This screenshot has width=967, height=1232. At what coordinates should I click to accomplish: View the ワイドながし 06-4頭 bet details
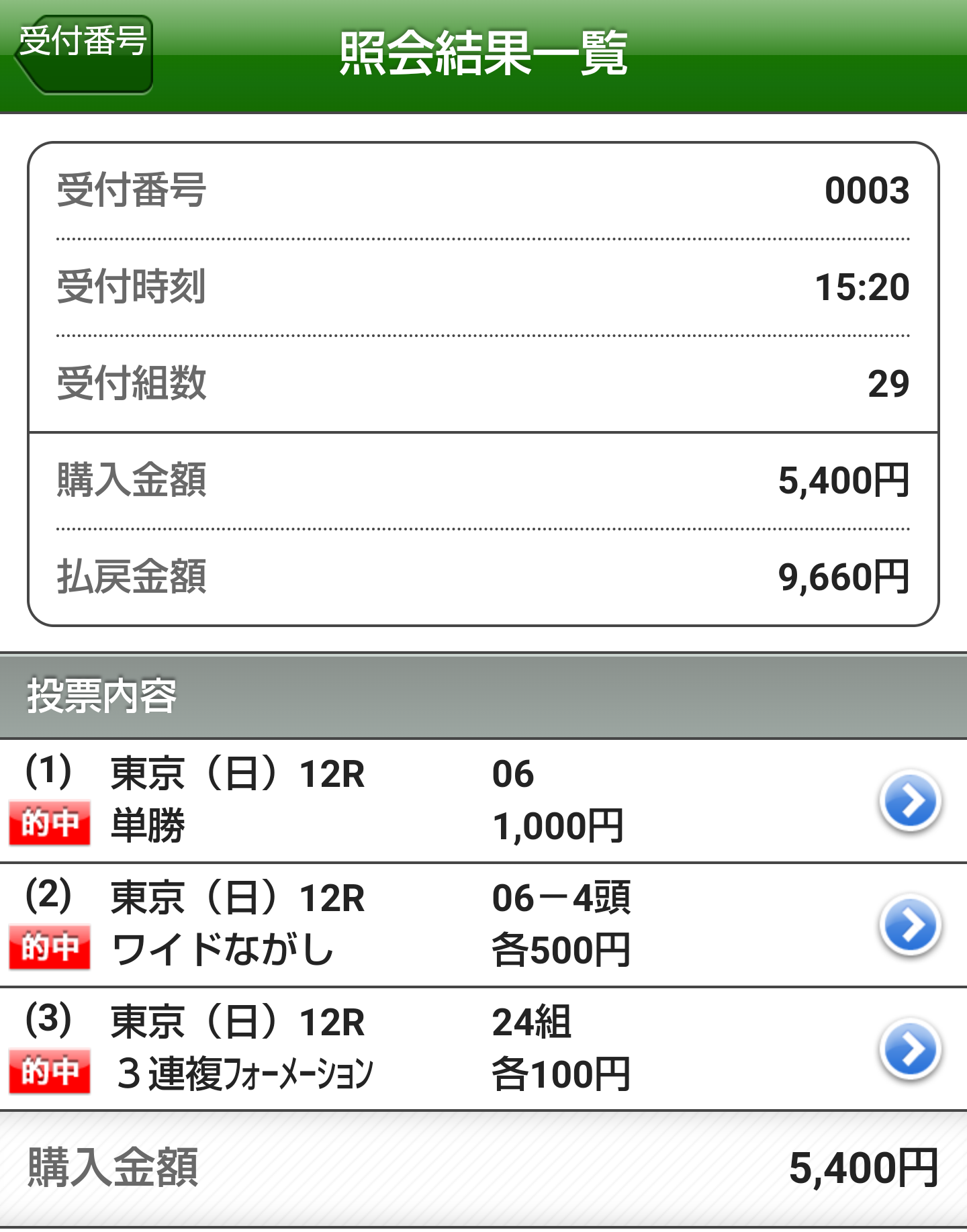pyautogui.click(x=910, y=925)
